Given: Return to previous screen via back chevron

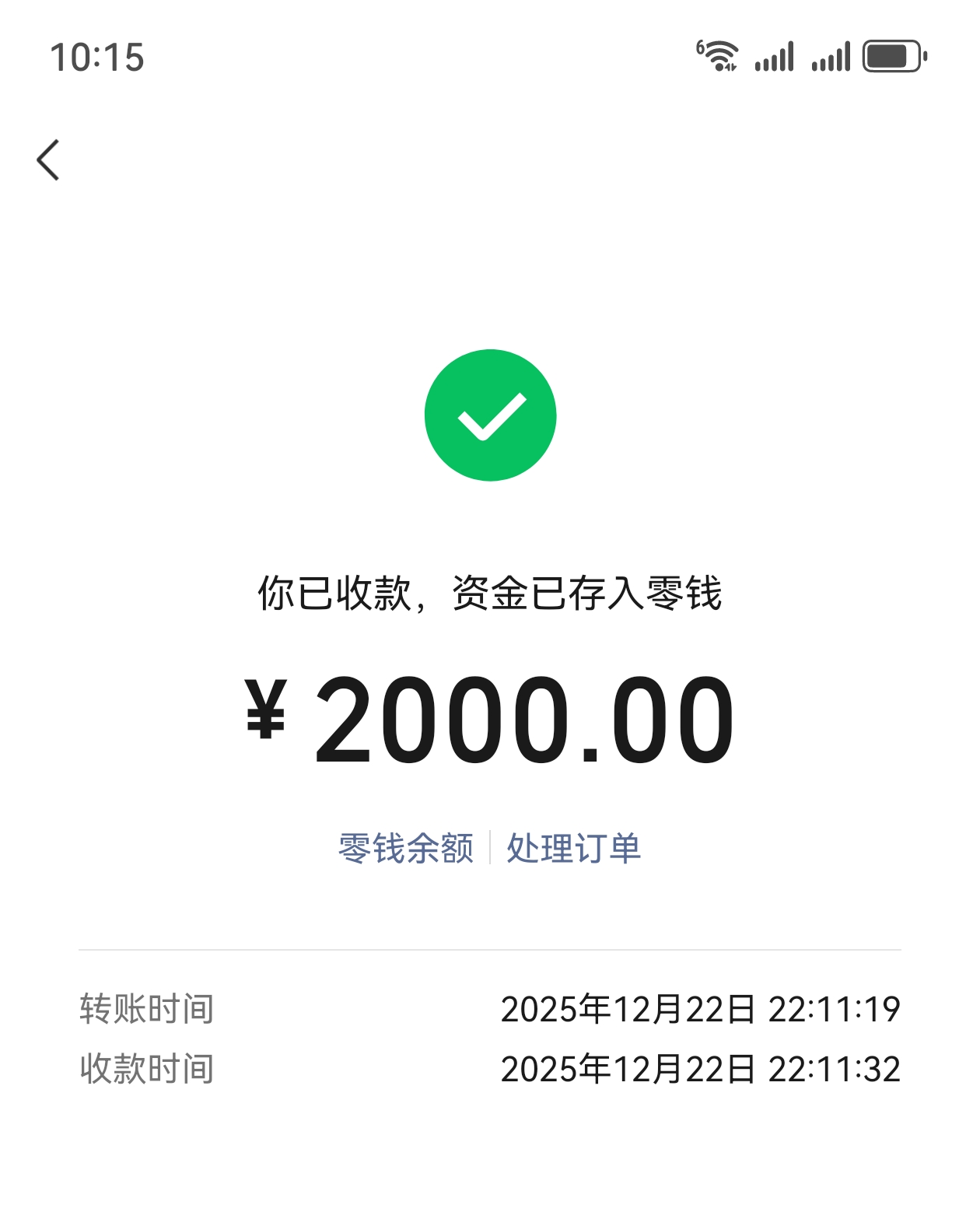Looking at the screenshot, I should point(49,158).
